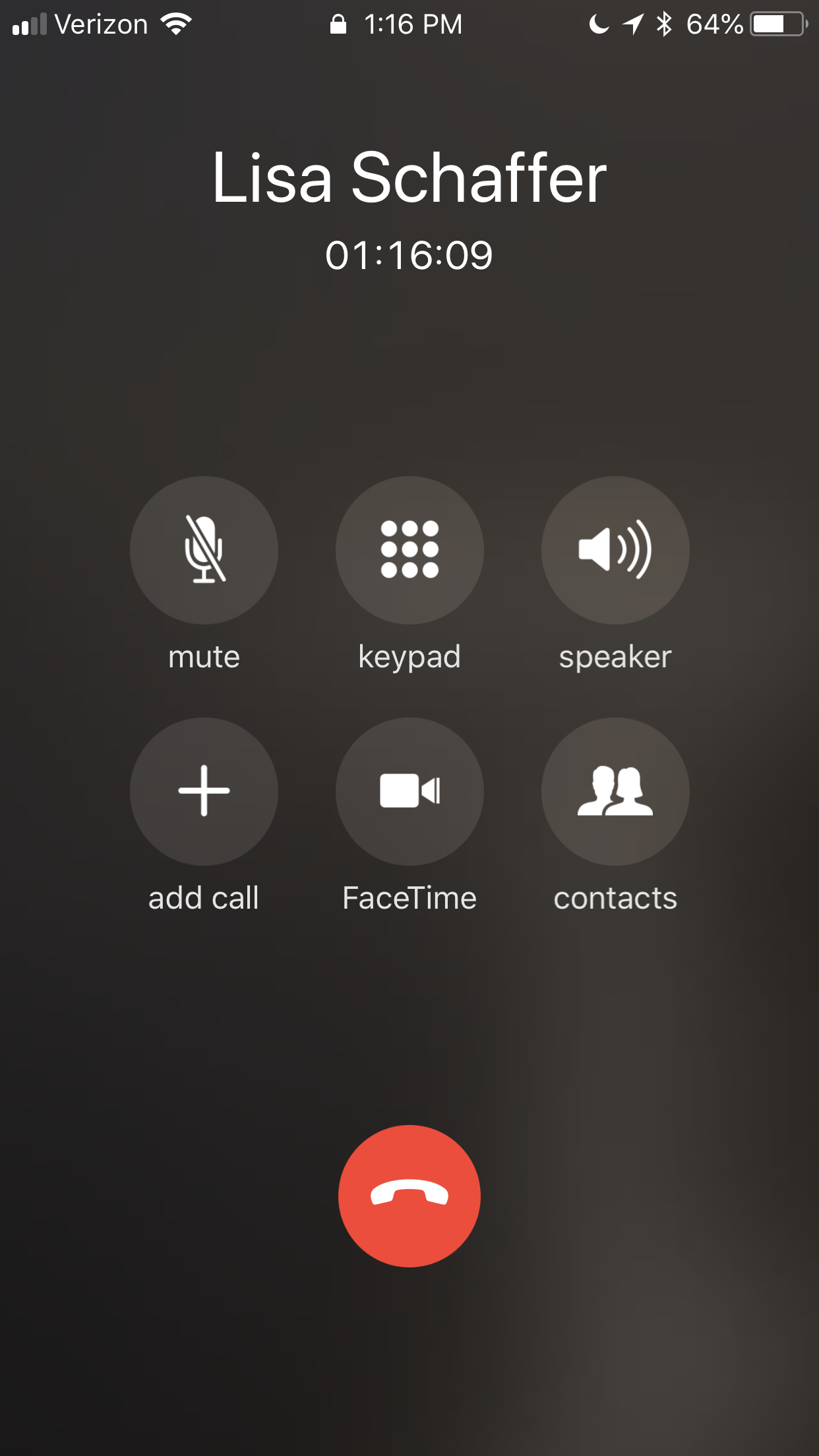Turn on the speaker
Image resolution: width=819 pixels, height=1456 pixels.
615,550
